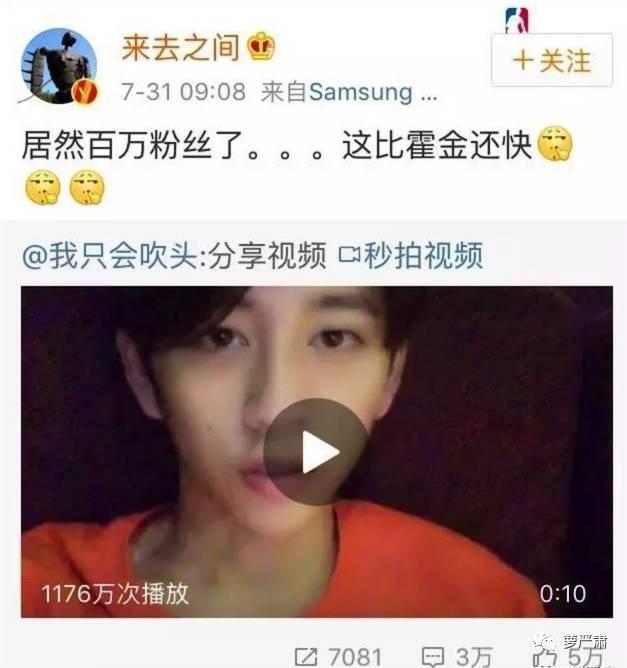627x668 pixels.
Task: Open 来去之间's profile avatar
Action: [x=59, y=69]
